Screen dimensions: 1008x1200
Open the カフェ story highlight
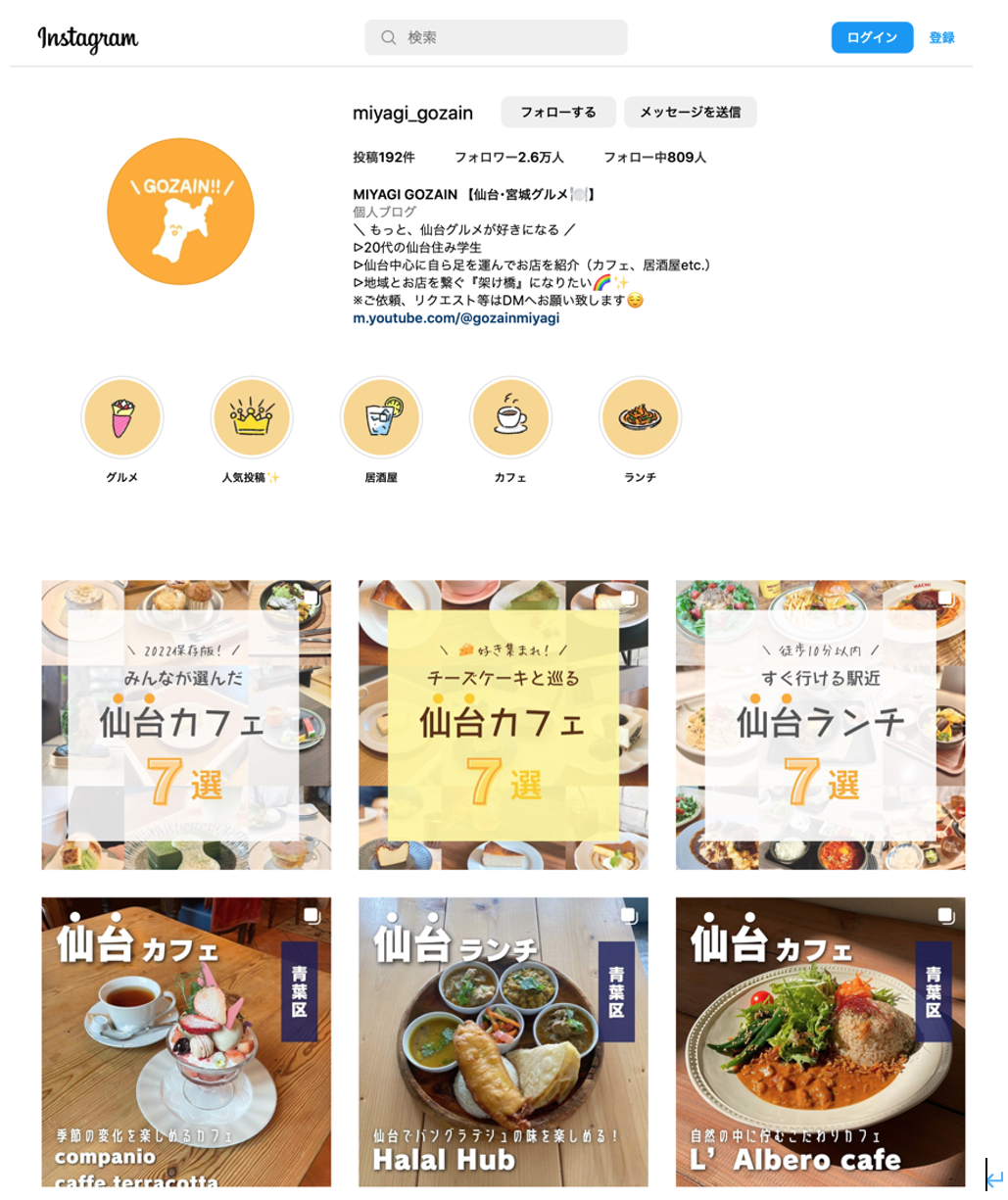tap(510, 418)
